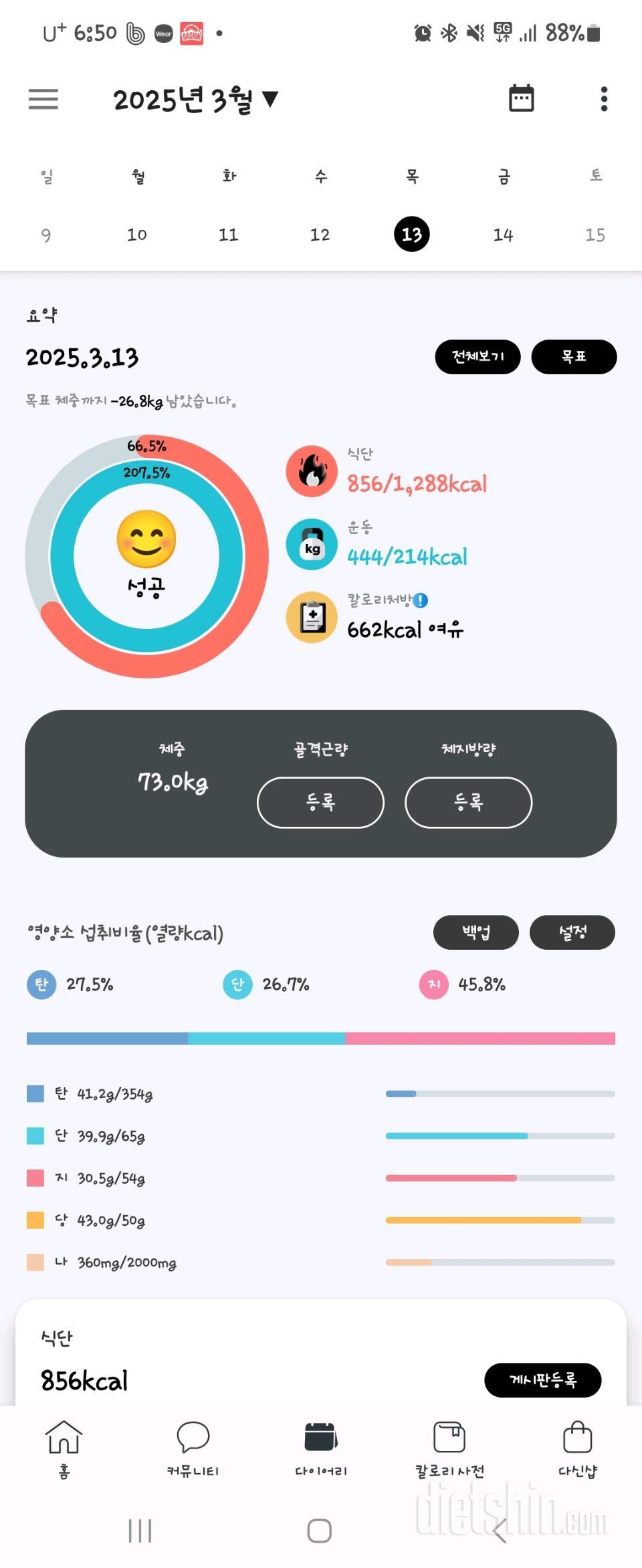Go to the 홈 tab
Screen dimensions: 642x1568
point(64,1448)
